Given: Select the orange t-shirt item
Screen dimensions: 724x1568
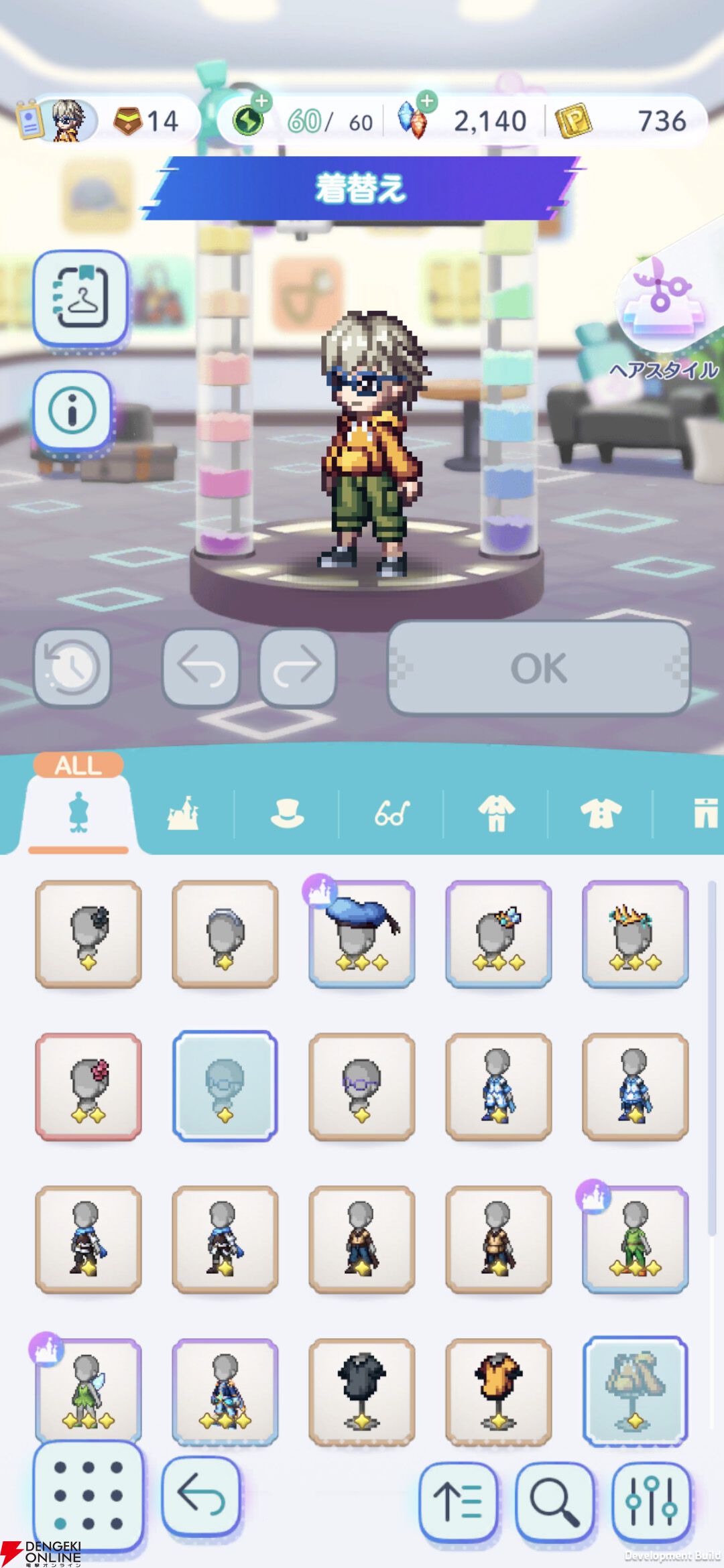Looking at the screenshot, I should click(x=498, y=1392).
